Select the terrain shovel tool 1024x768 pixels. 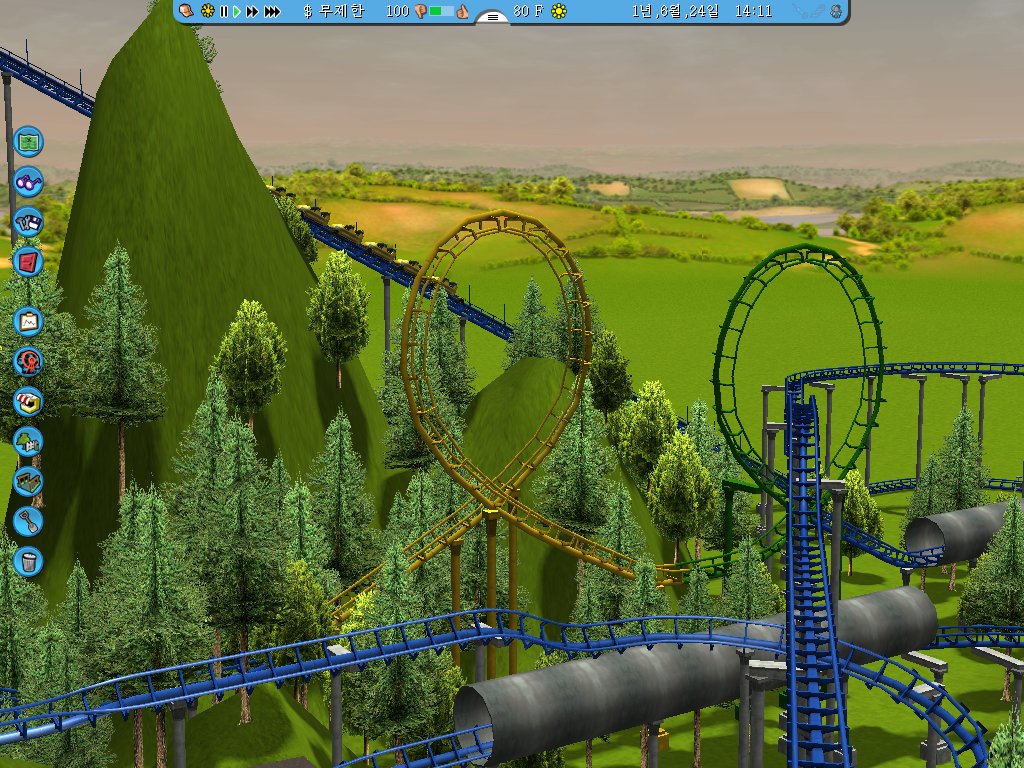(29, 521)
